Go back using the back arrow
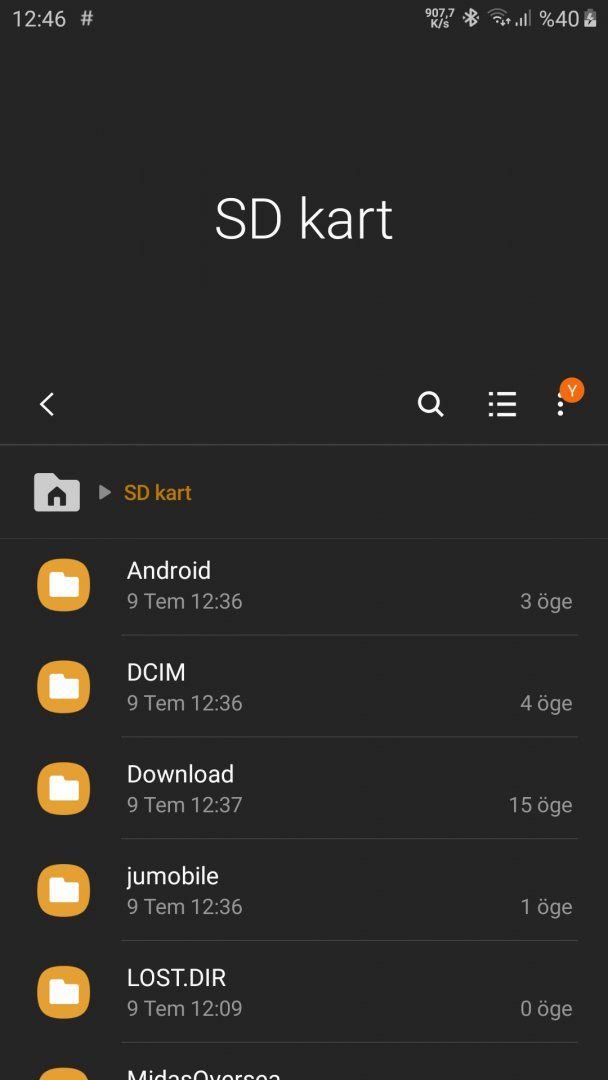Screen dimensions: 608x1080 coord(47,404)
